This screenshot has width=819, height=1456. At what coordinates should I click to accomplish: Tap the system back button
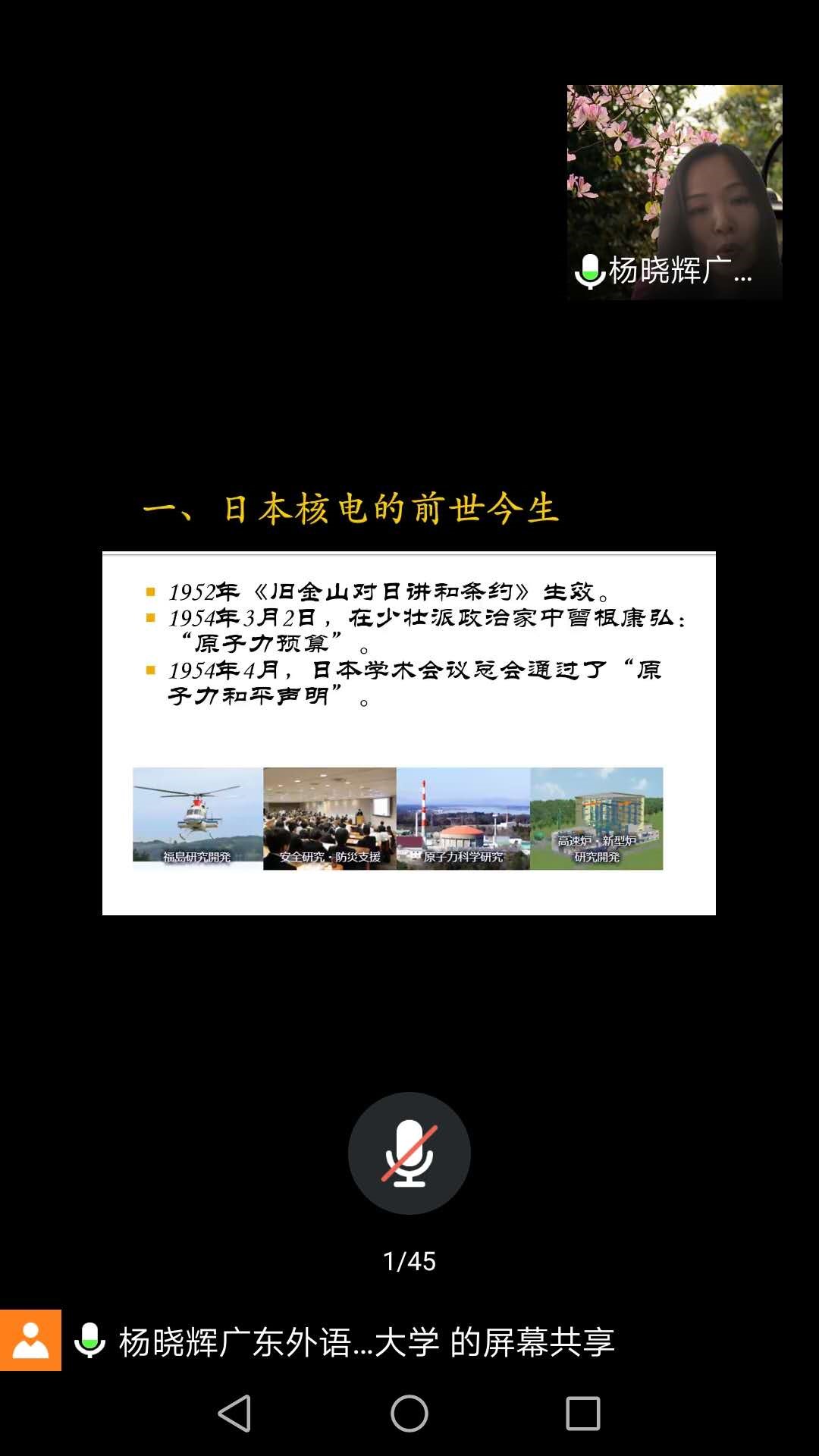coord(234,1414)
